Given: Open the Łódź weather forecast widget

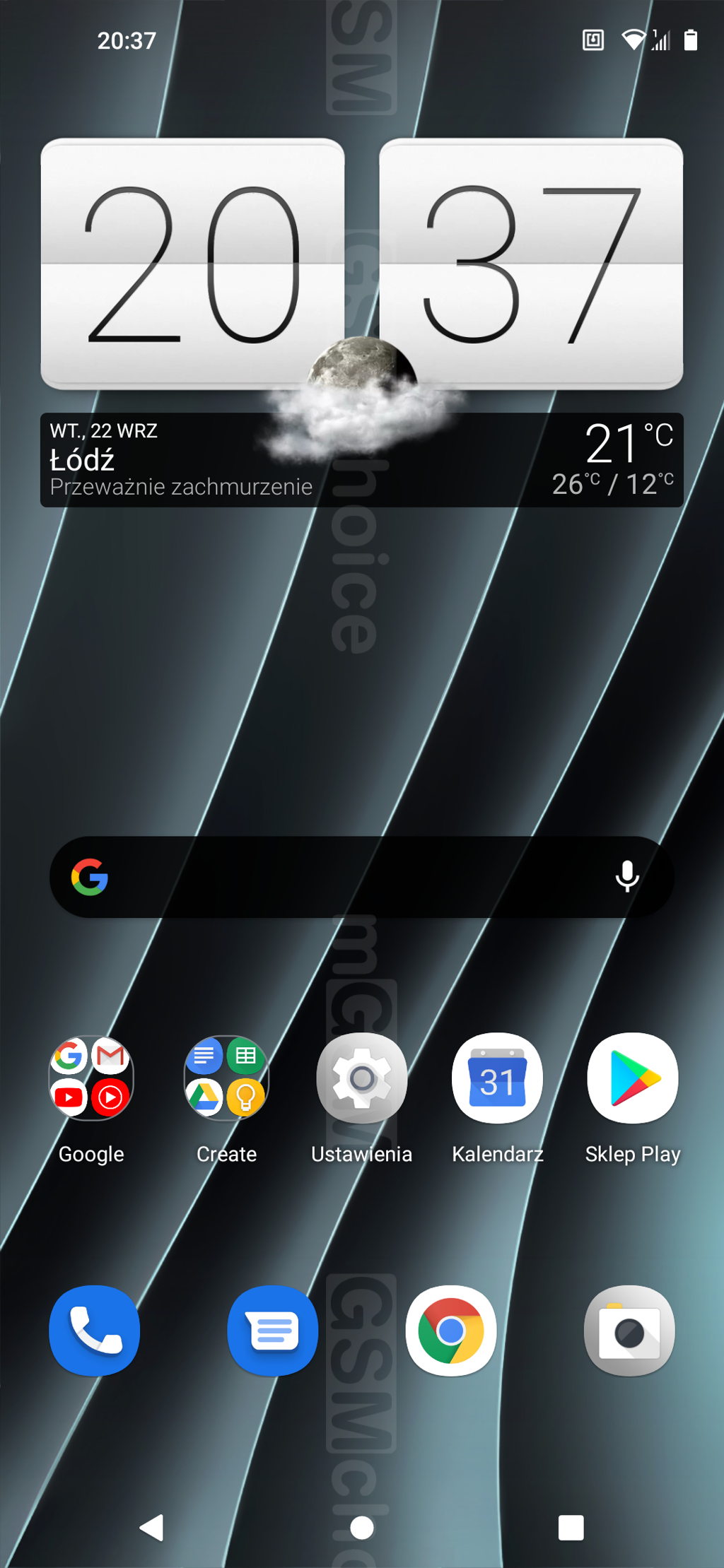Looking at the screenshot, I should [x=362, y=459].
